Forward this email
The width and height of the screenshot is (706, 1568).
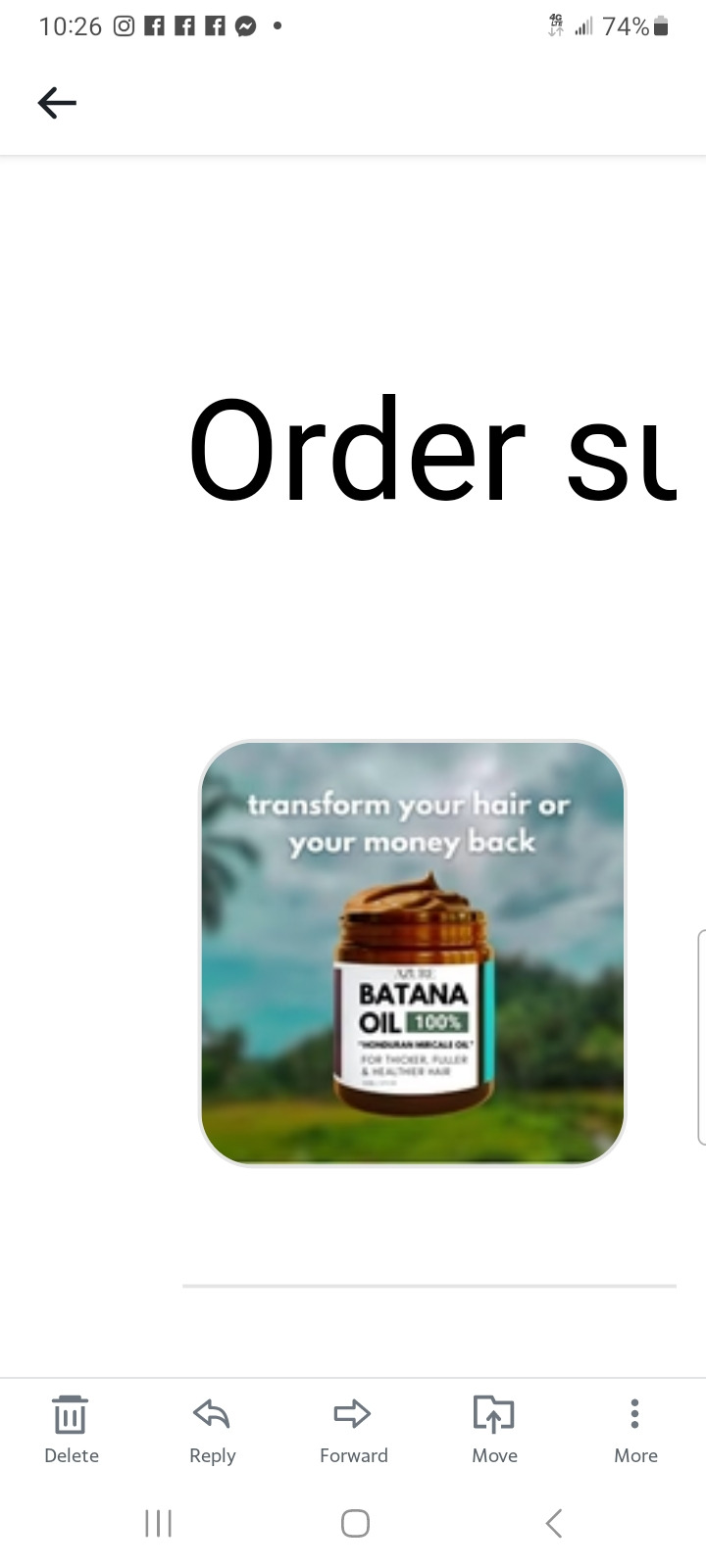(353, 1428)
